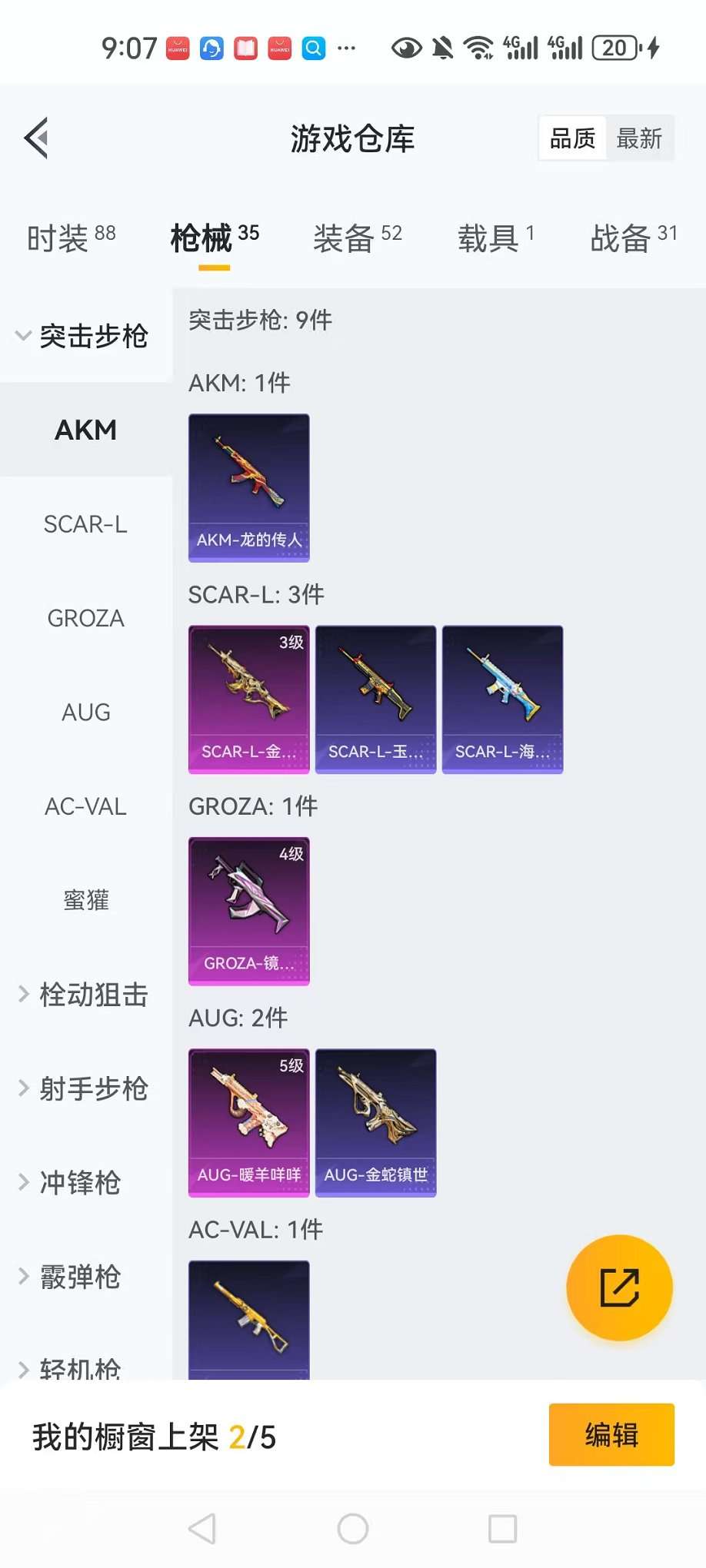
Task: Expand the 栓动狙击 category
Action: [83, 995]
